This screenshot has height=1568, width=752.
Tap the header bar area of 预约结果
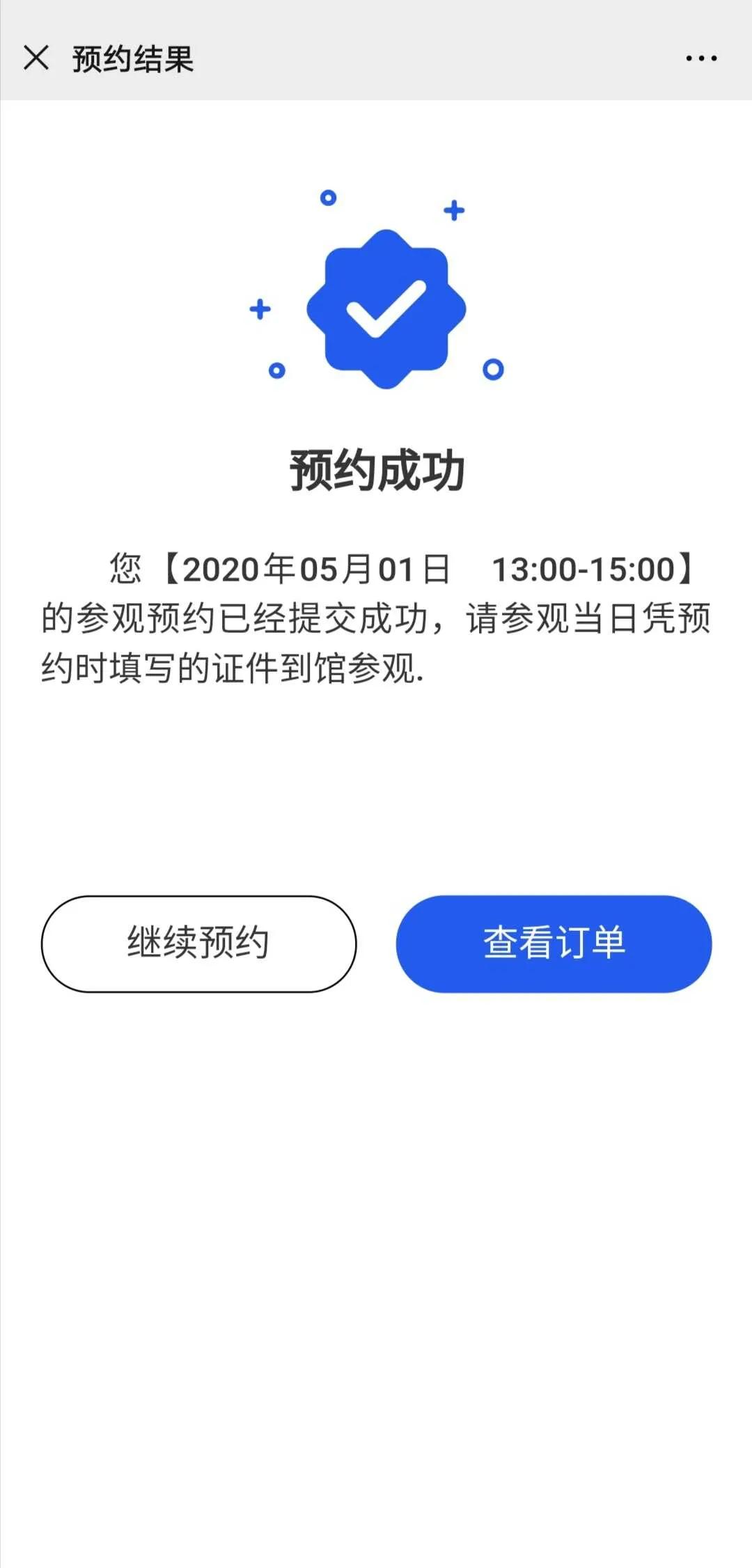pos(376,59)
